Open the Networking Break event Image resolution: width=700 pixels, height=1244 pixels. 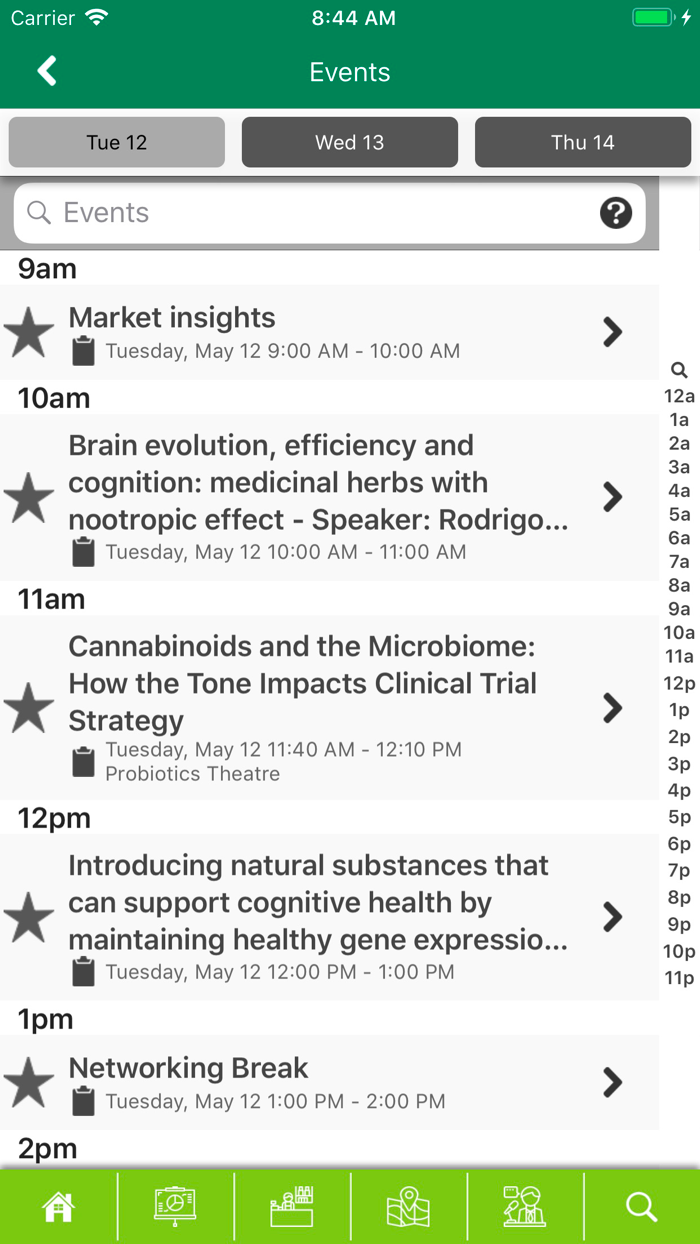330,1082
